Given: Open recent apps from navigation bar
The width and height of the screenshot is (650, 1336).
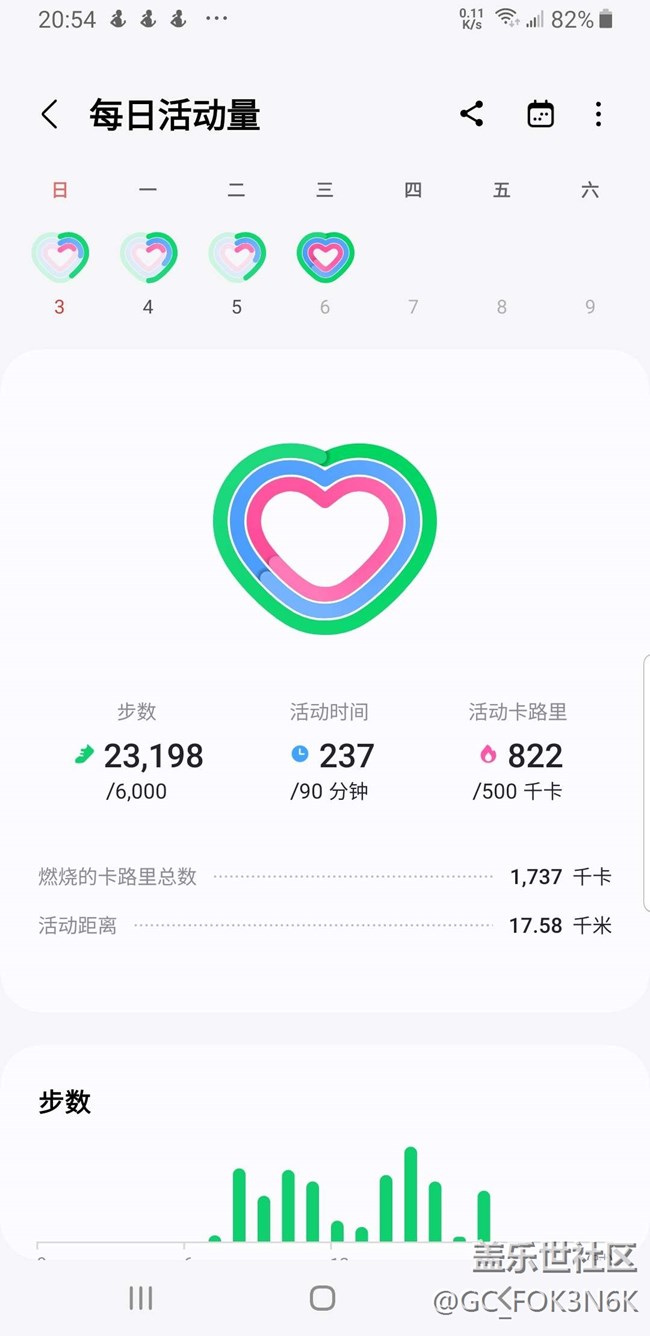Looking at the screenshot, I should click(x=141, y=1298).
